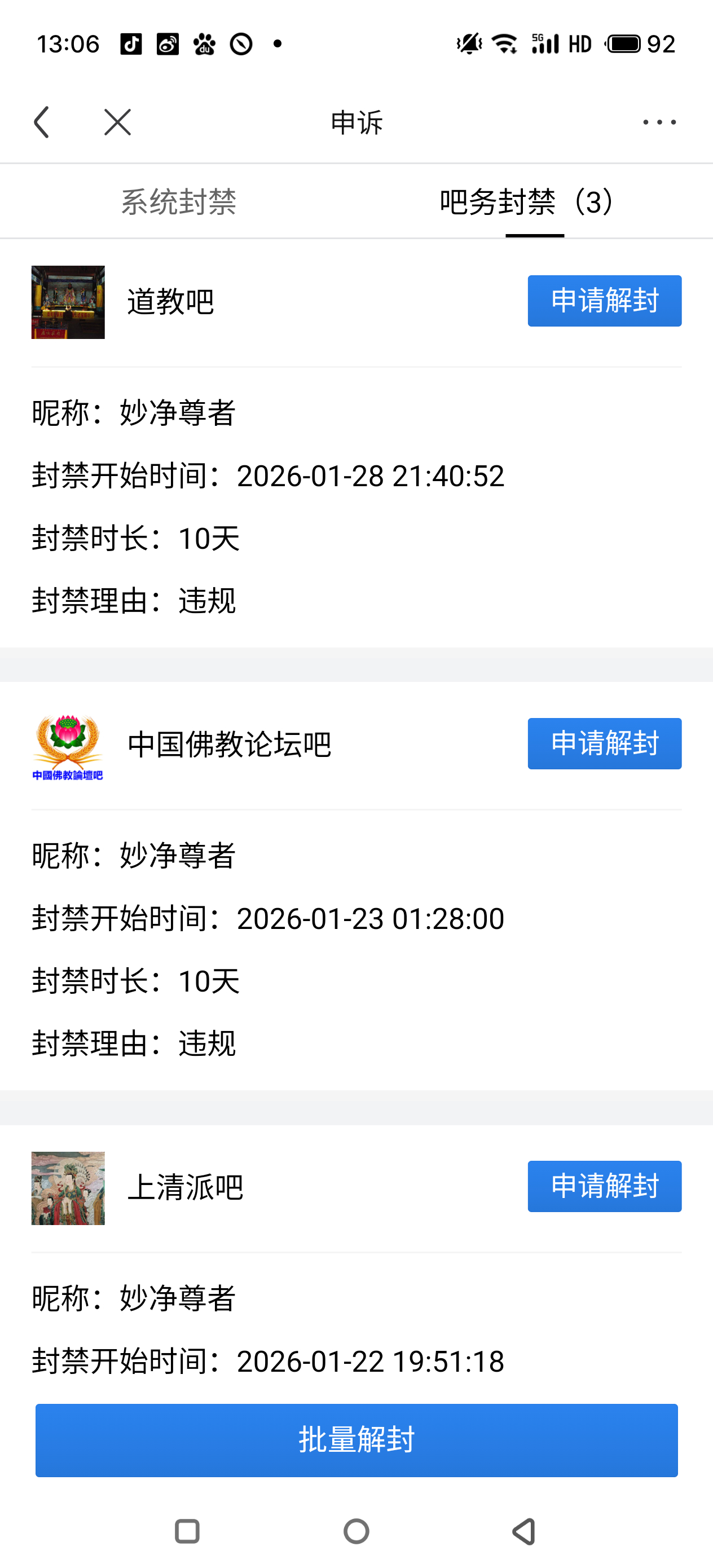The width and height of the screenshot is (713, 1568).
Task: Tap 申请解封 for 上清派吧
Action: pyautogui.click(x=604, y=1186)
